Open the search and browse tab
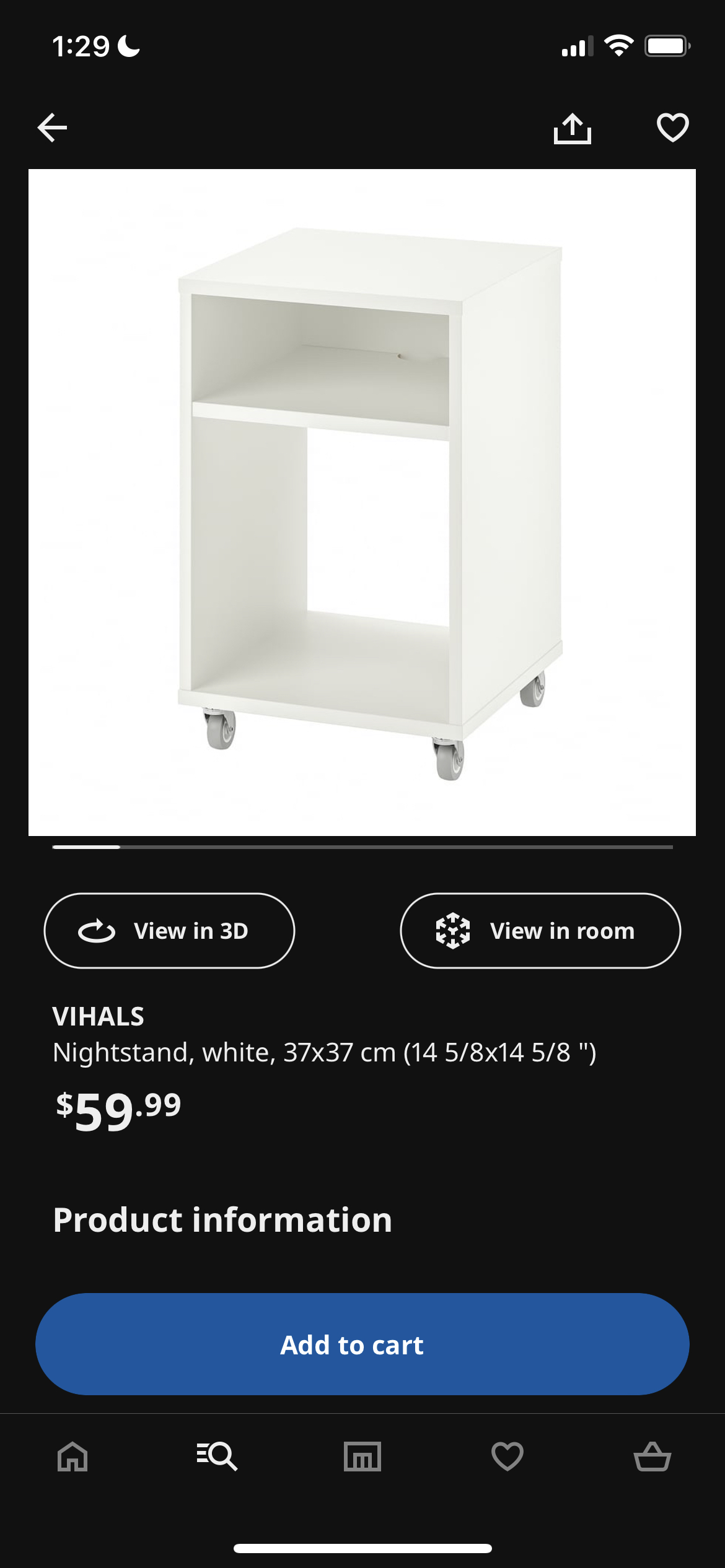 [x=217, y=1456]
